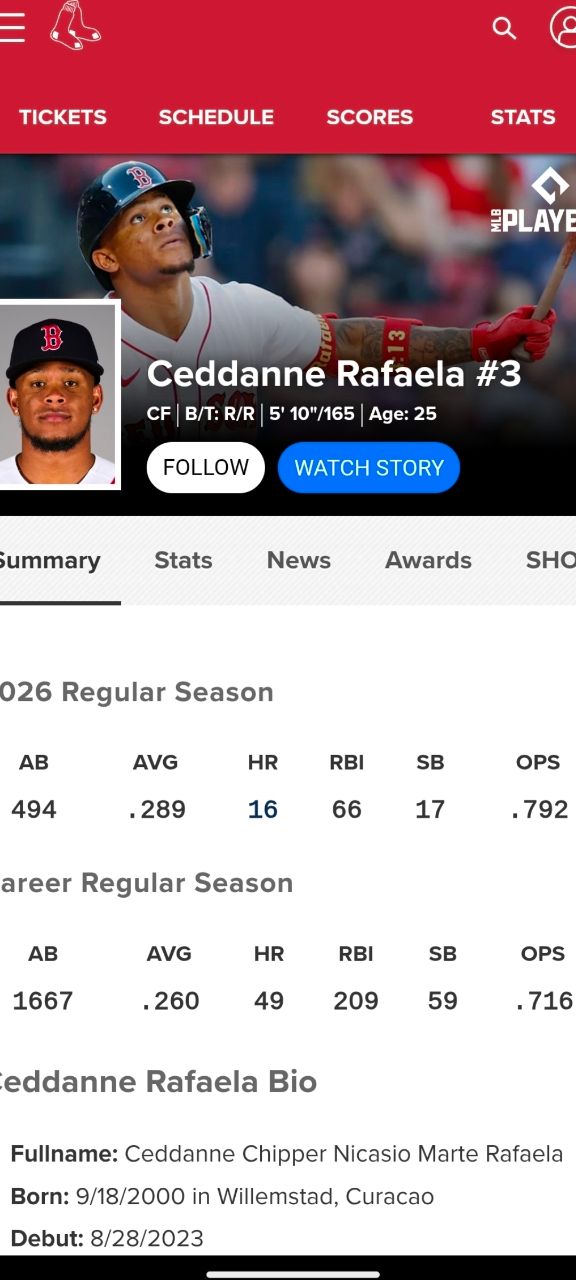The height and width of the screenshot is (1280, 576).
Task: Follow Ceddanne Rafaela
Action: coord(206,468)
